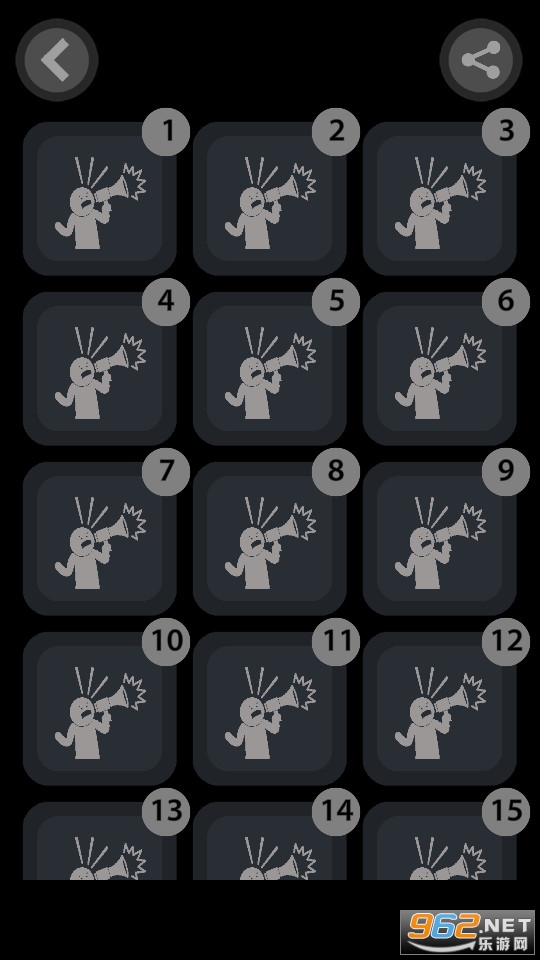The image size is (540, 960).
Task: Select sound tile number 9
Action: 440,539
